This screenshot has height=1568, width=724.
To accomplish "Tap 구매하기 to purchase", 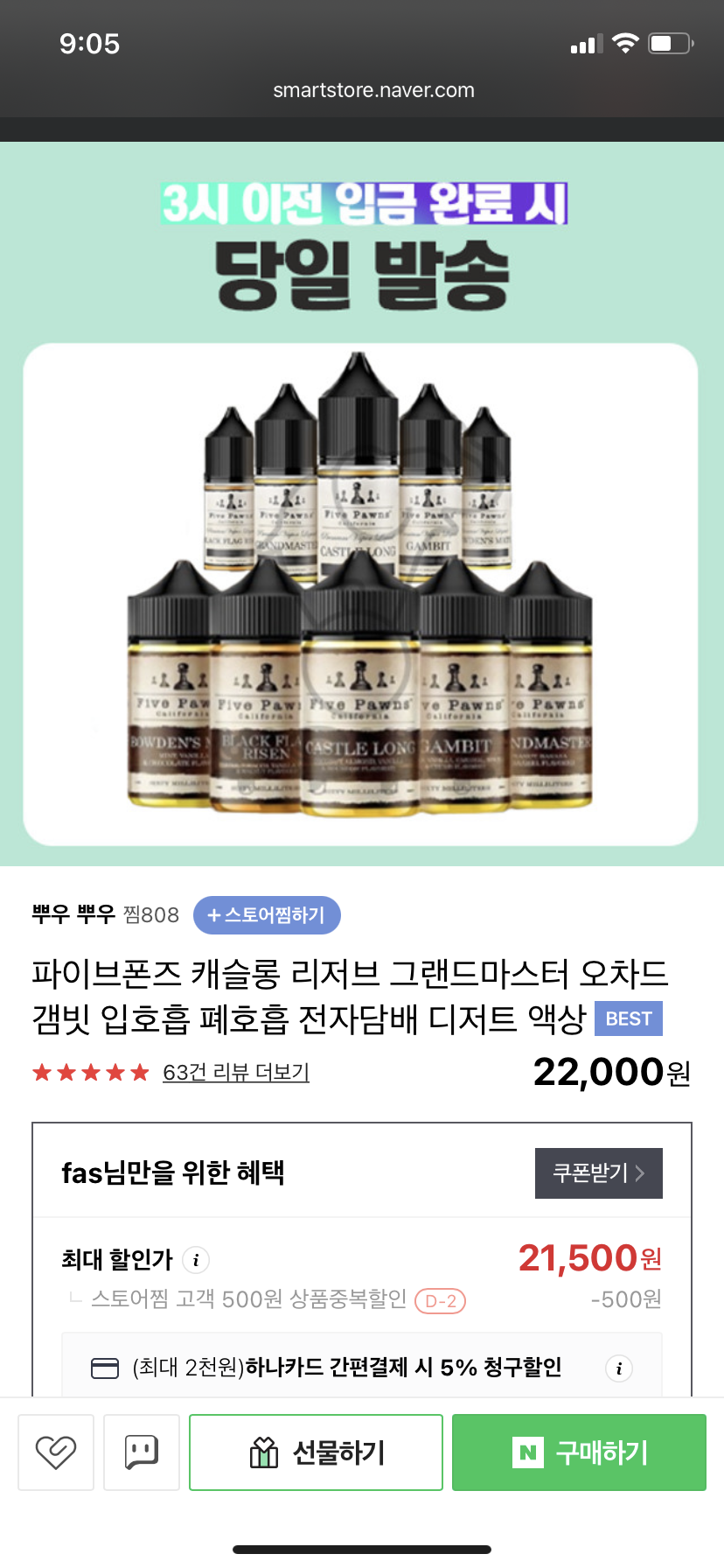I will 579,1452.
